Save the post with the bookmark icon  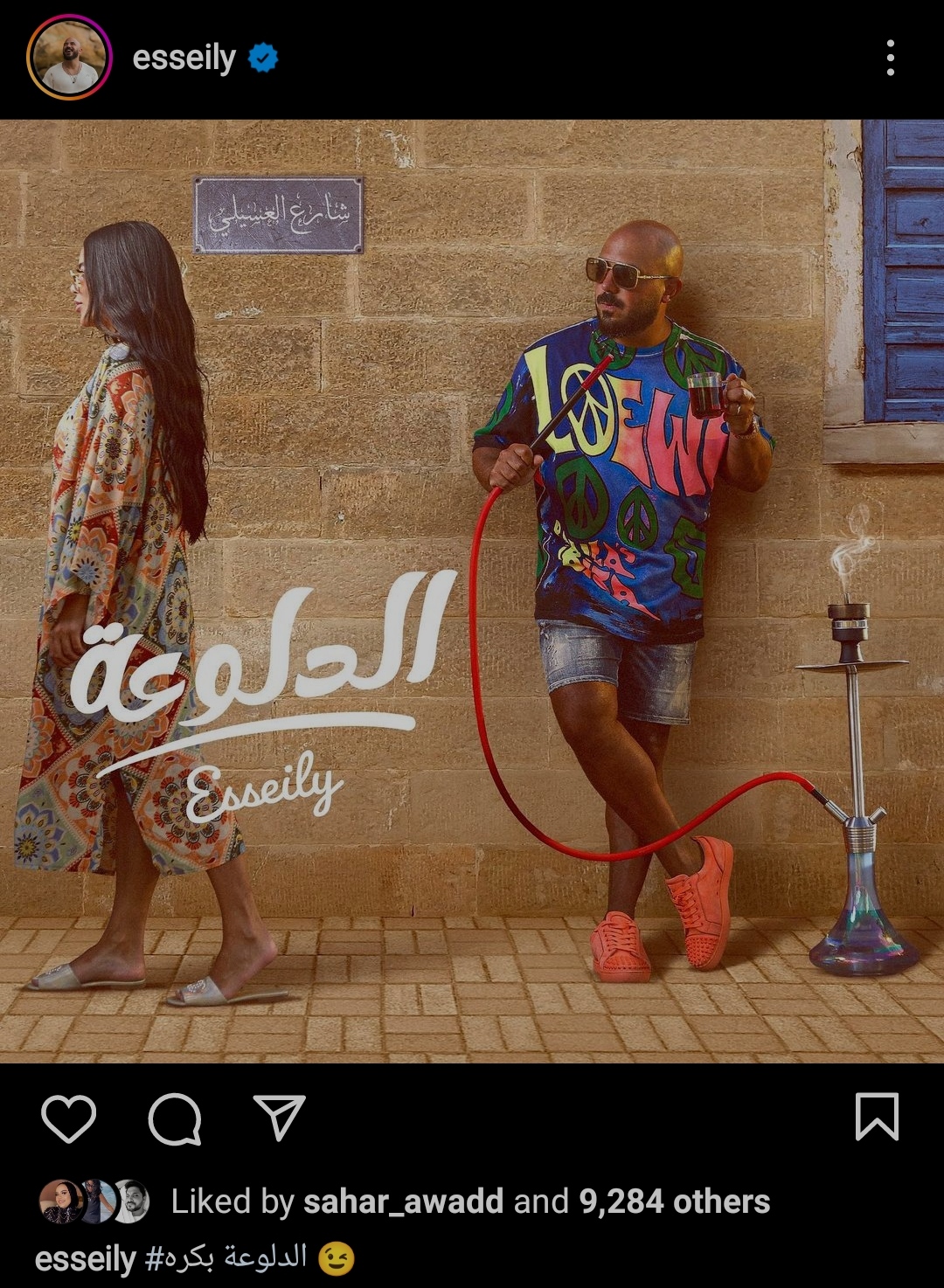pos(876,1116)
